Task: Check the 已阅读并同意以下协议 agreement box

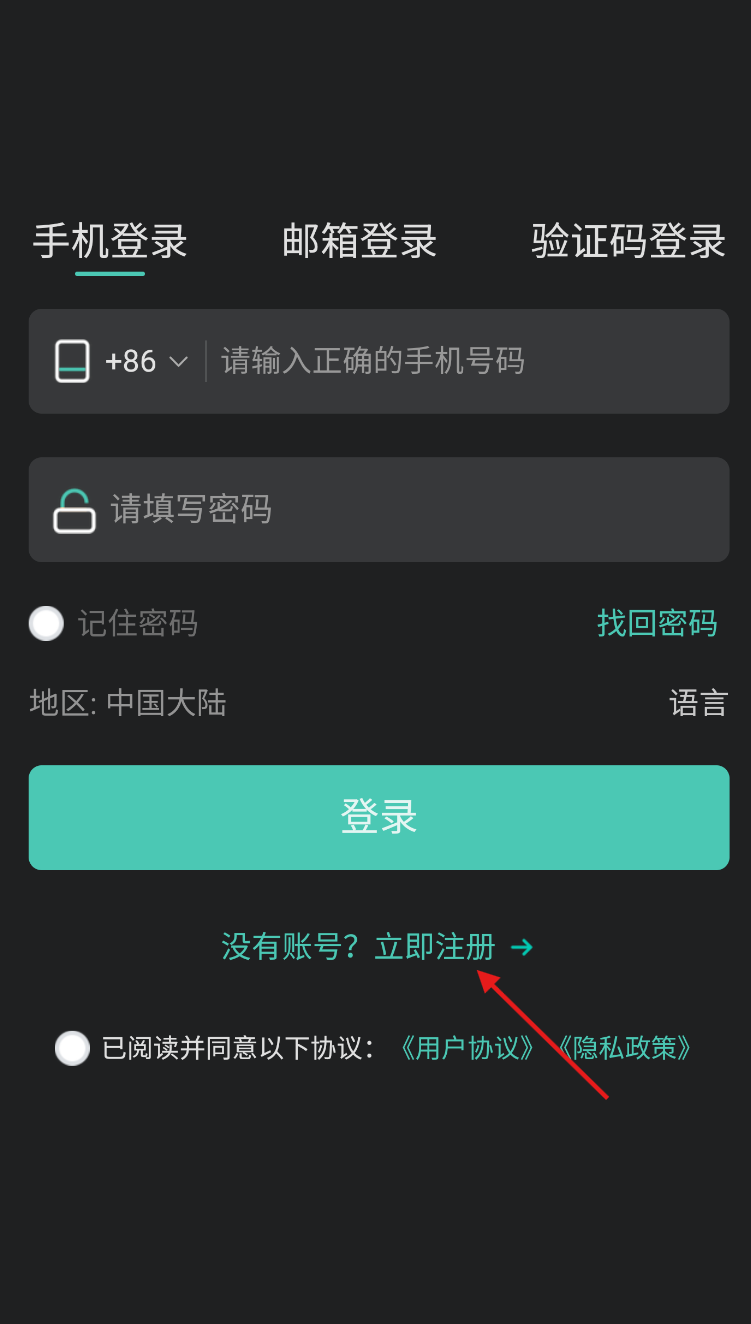Action: pyautogui.click(x=72, y=1048)
